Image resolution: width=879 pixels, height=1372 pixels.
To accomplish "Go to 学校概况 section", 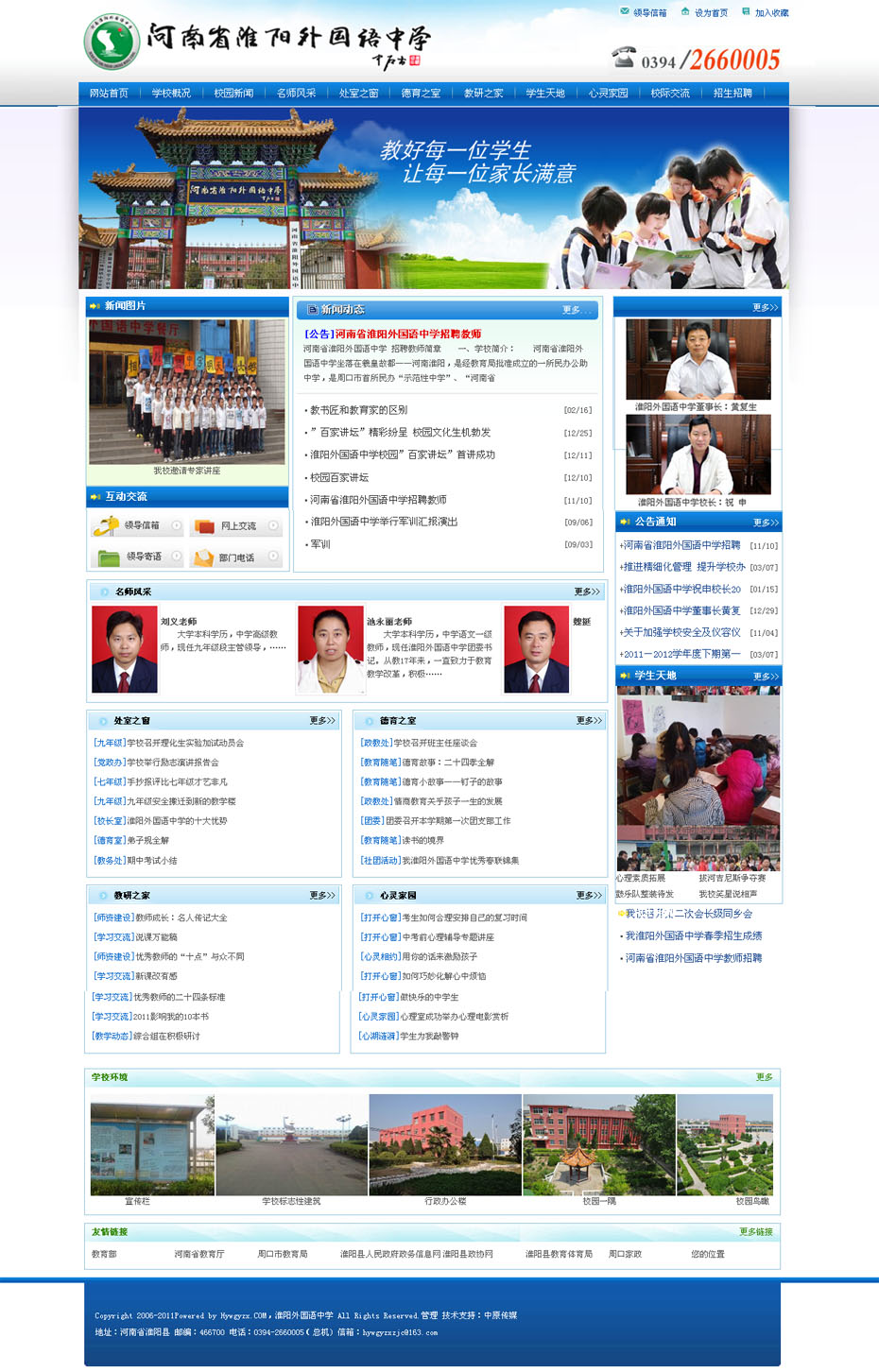I will [171, 94].
